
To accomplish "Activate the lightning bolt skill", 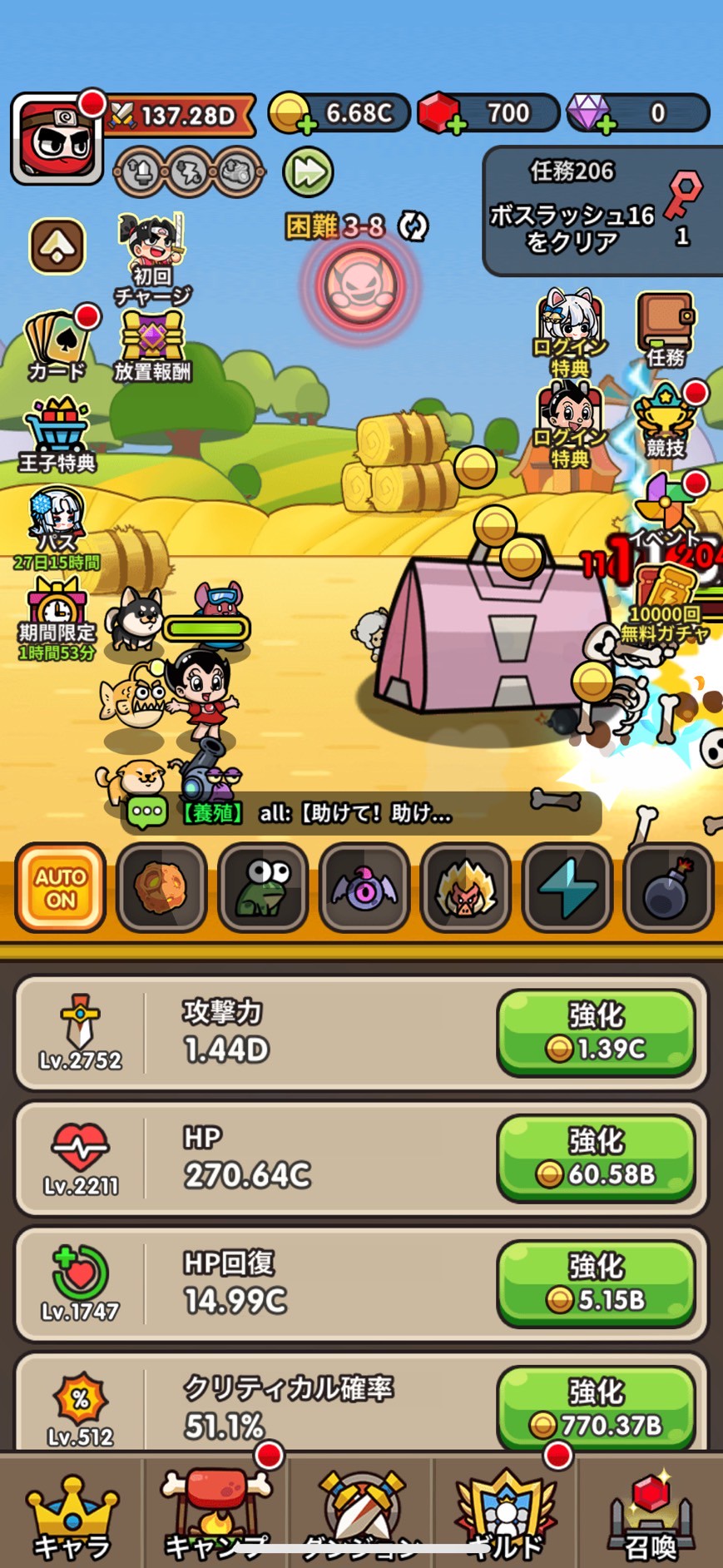I will [567, 888].
